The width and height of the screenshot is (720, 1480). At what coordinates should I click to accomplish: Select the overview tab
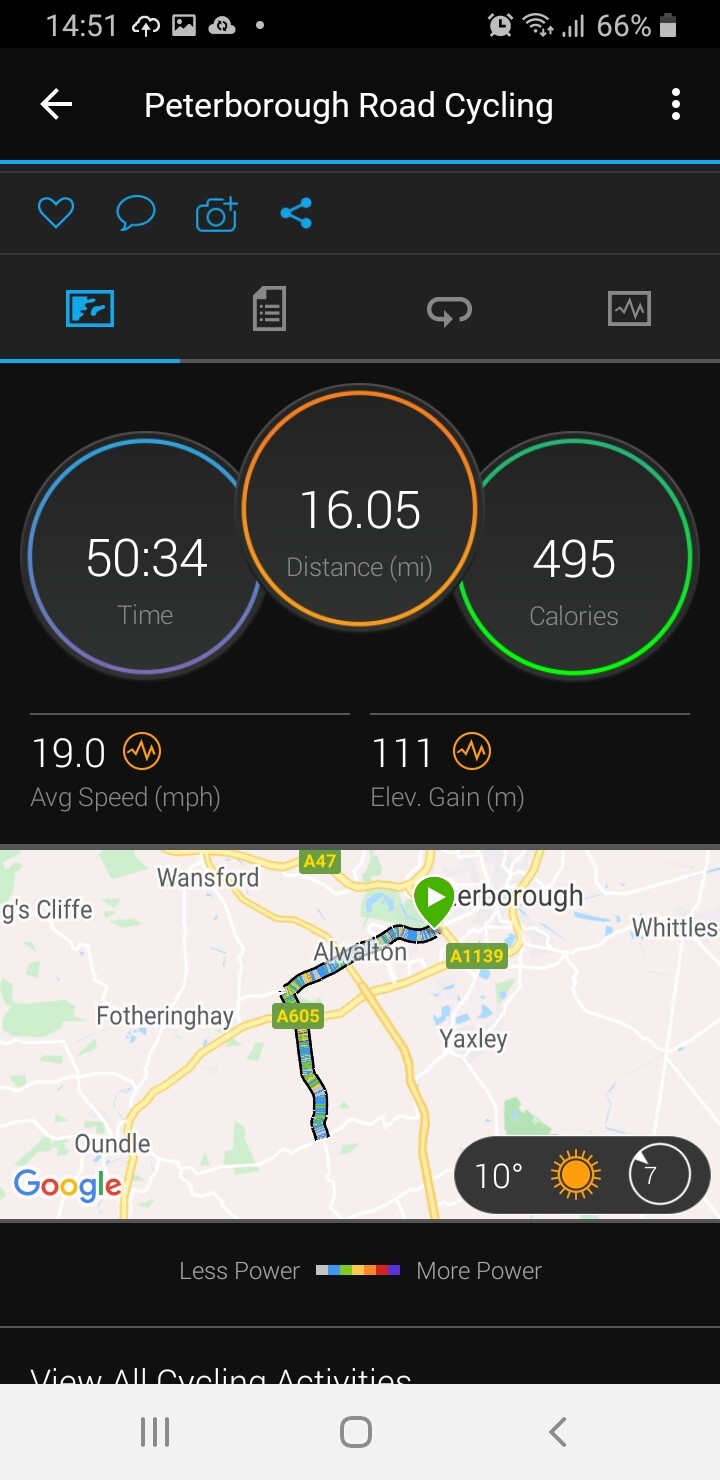[x=90, y=308]
